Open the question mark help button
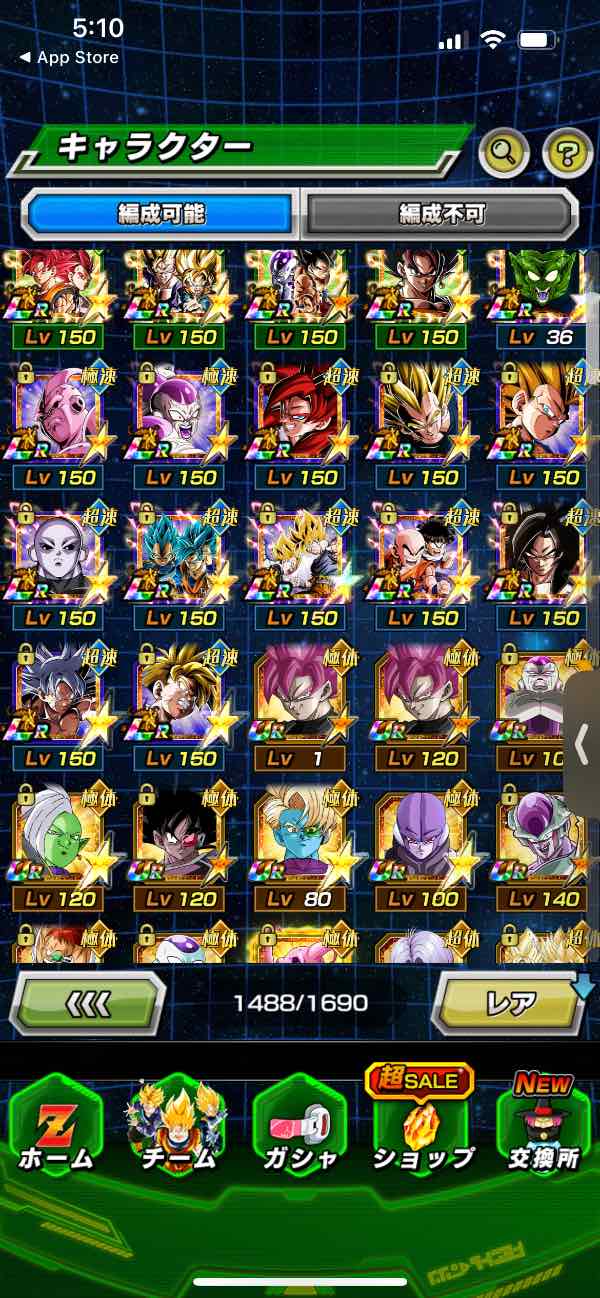 click(x=567, y=153)
